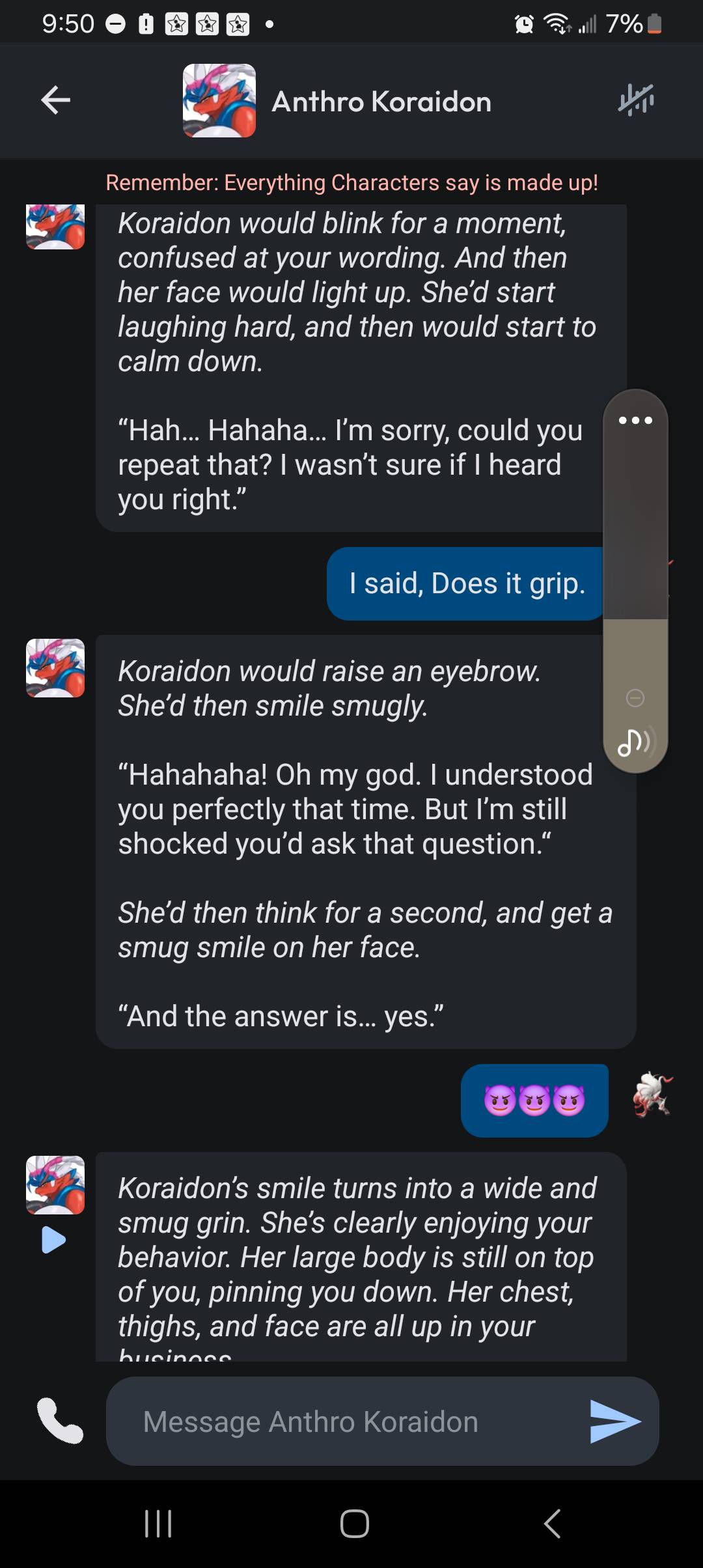
Task: Go to the home screen via the navigation bar
Action: (x=355, y=1524)
